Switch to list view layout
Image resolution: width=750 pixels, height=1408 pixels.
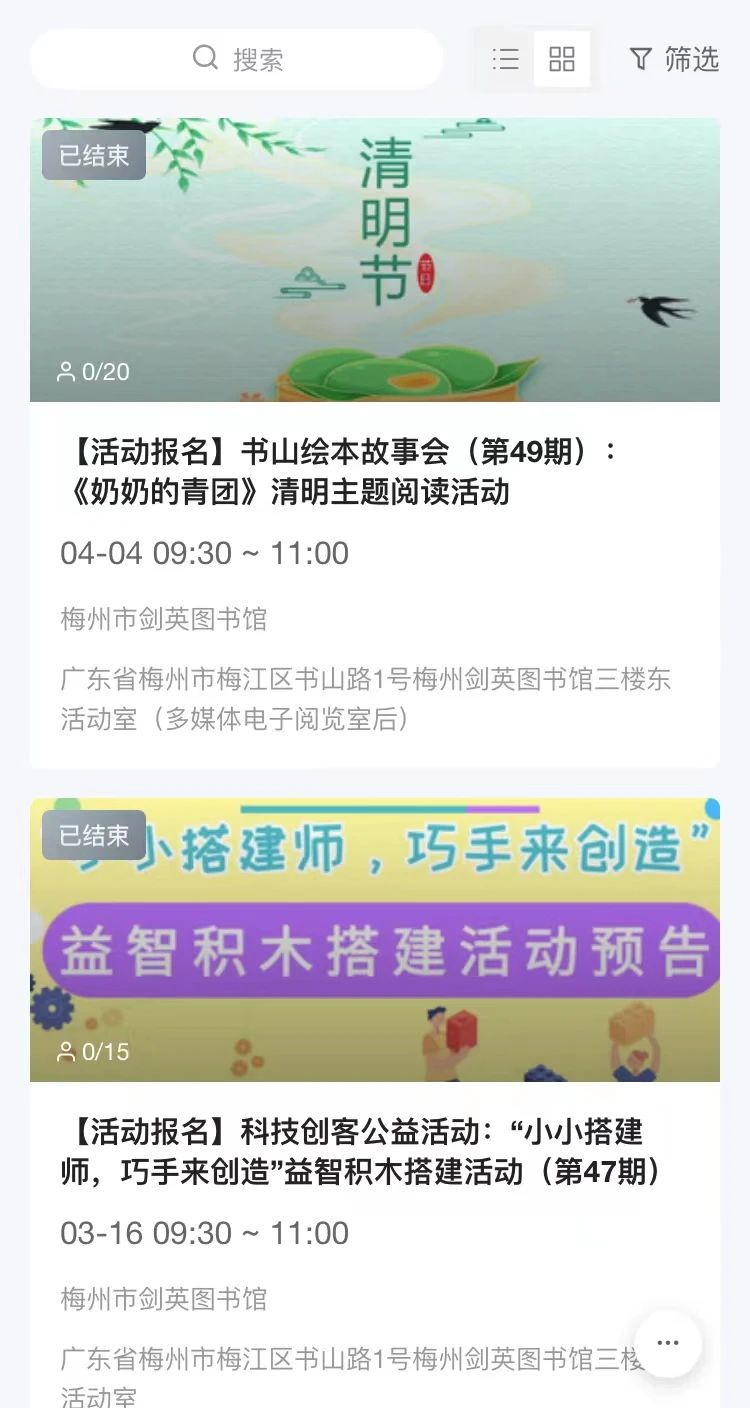point(506,59)
